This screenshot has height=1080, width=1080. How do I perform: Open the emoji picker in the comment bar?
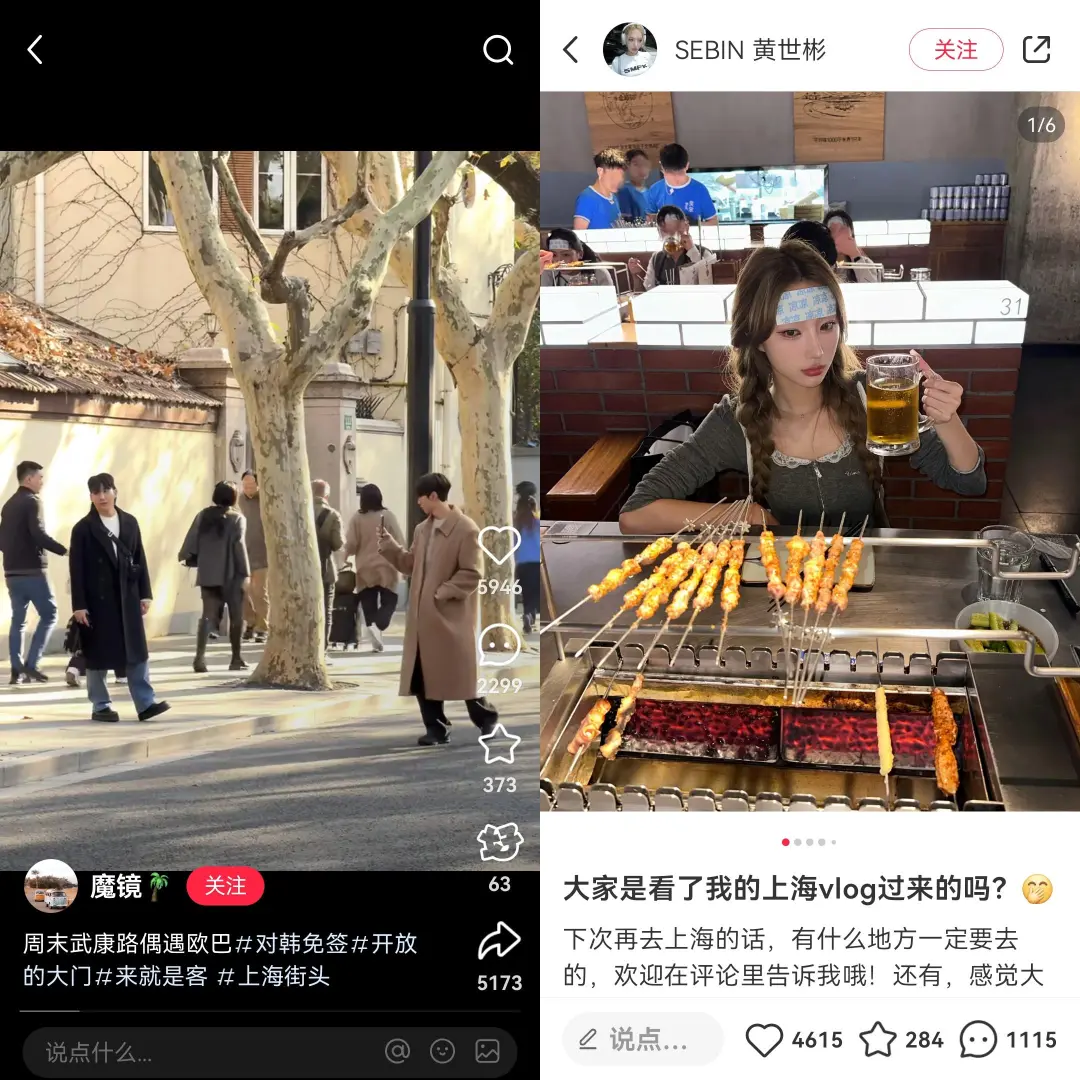(442, 1051)
